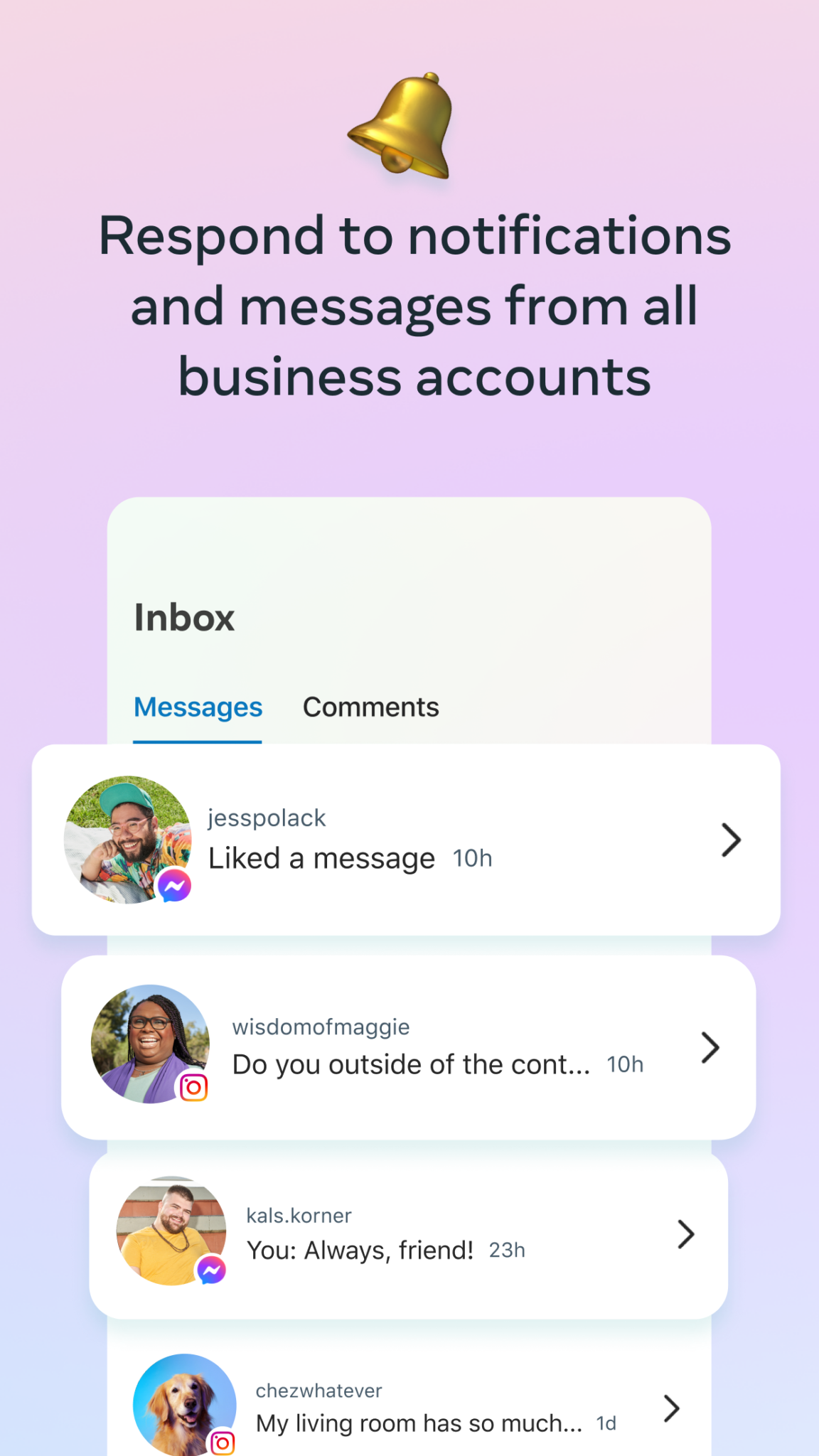Select kals.korner's profile picture
This screenshot has height=1456, width=819.
[171, 1233]
